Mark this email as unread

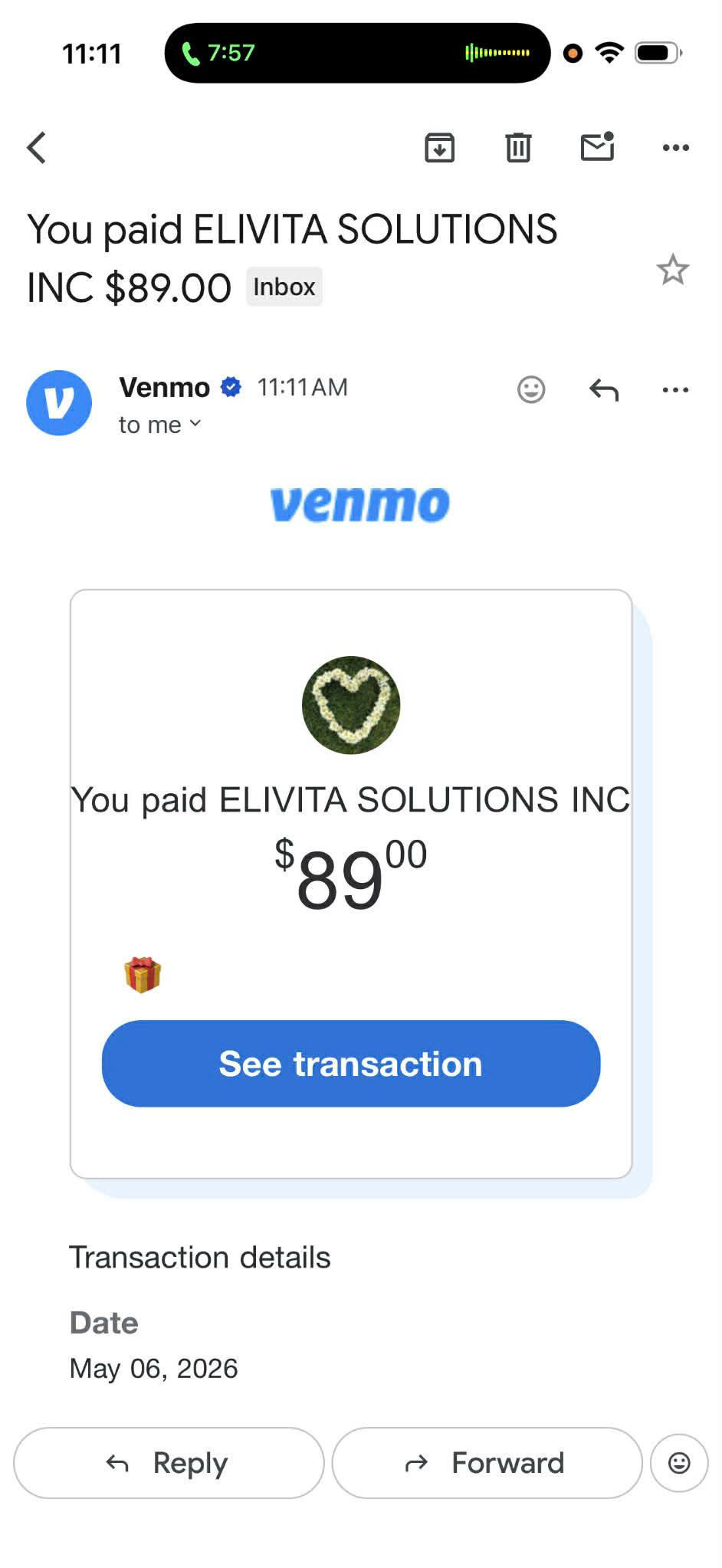click(597, 146)
